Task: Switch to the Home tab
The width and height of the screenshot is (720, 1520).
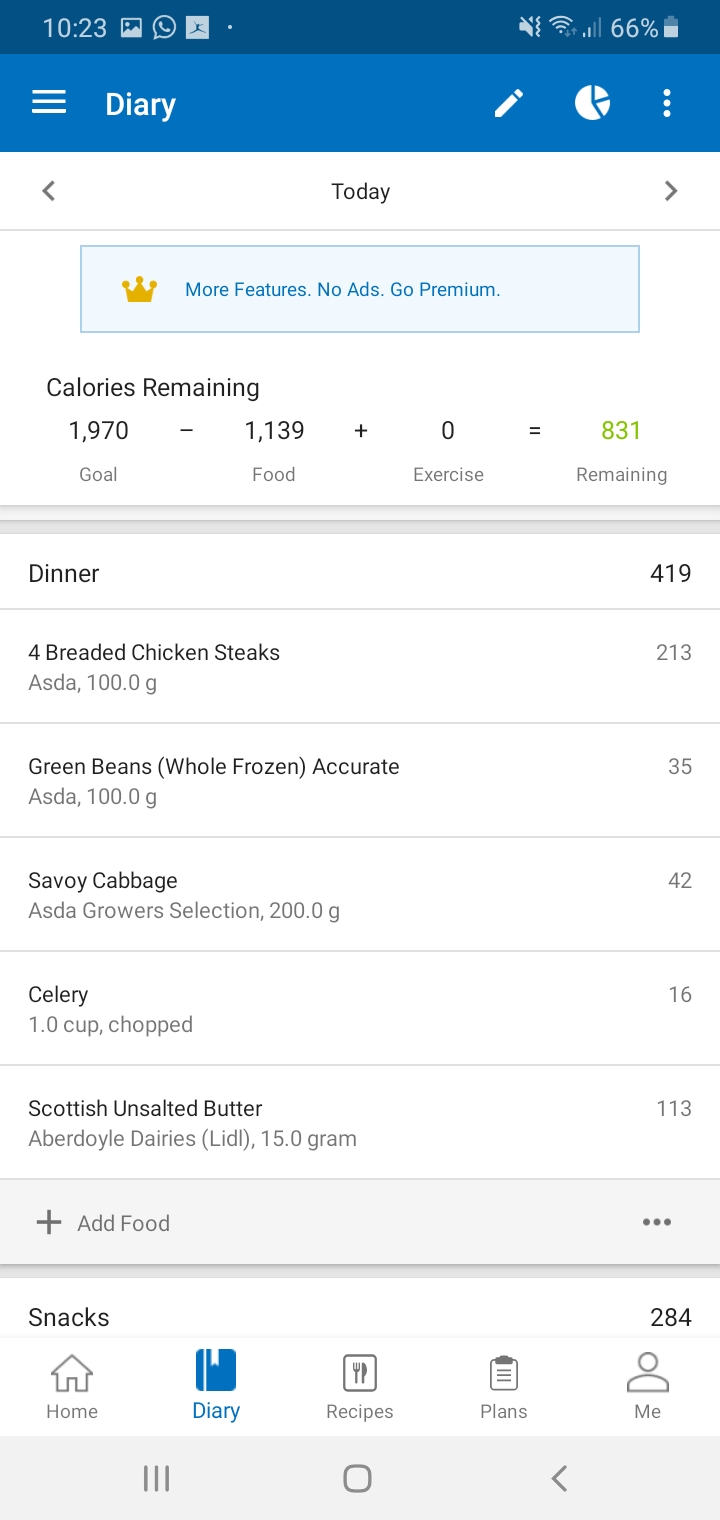Action: 72,1386
